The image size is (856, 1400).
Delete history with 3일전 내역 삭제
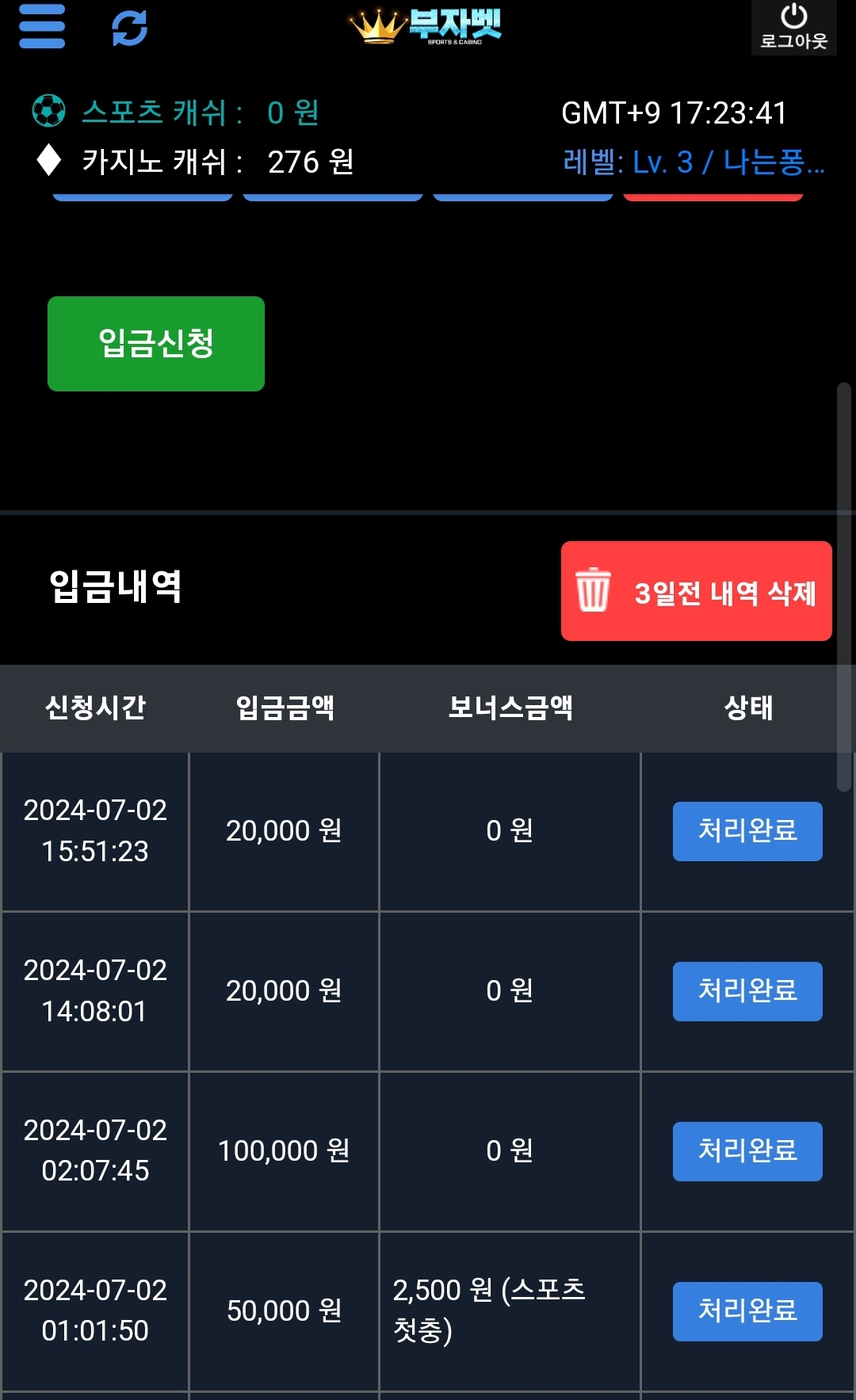(697, 591)
